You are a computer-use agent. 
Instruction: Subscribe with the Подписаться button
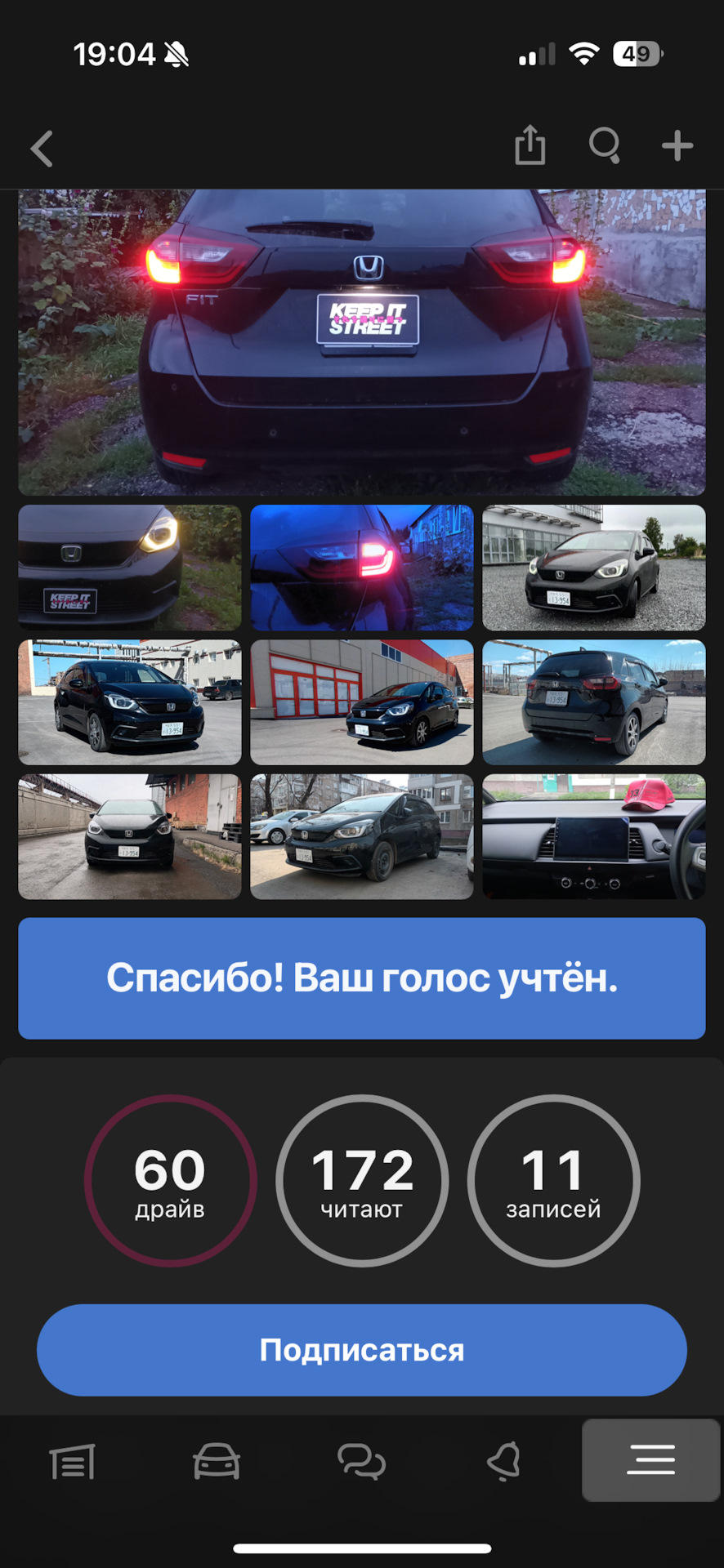click(361, 1350)
